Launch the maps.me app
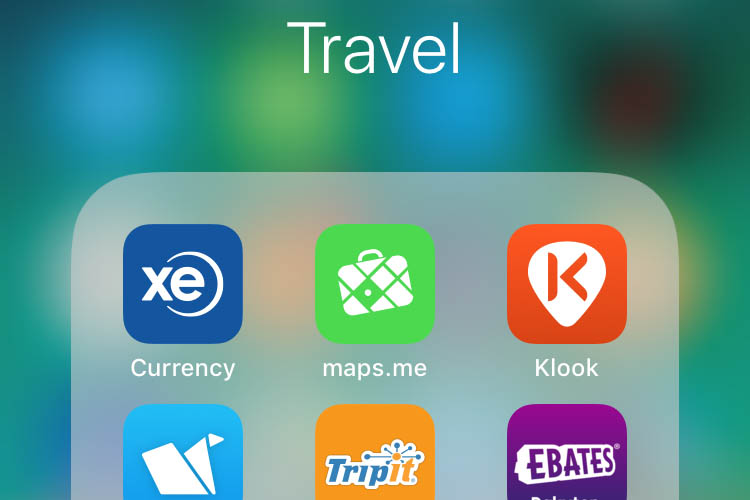The image size is (750, 500). pos(375,284)
